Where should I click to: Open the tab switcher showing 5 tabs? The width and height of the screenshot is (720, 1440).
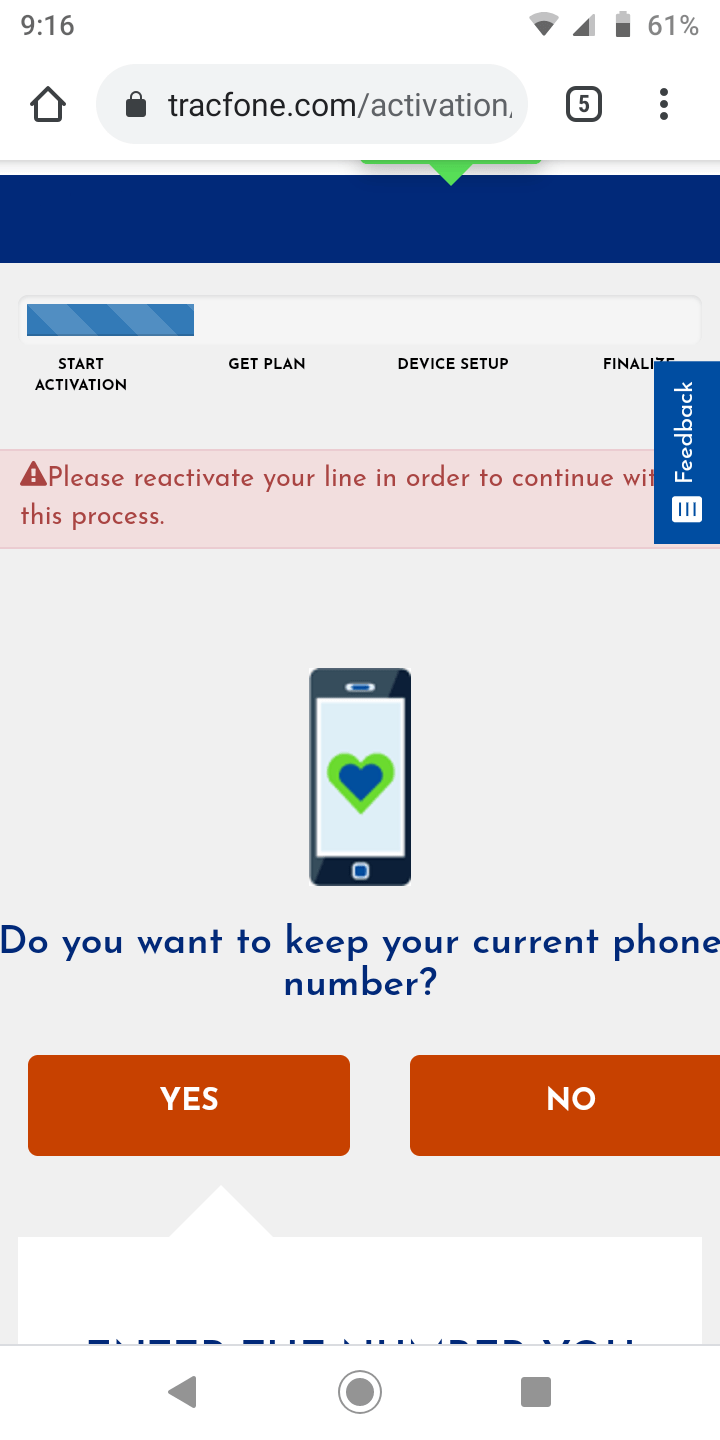[583, 103]
